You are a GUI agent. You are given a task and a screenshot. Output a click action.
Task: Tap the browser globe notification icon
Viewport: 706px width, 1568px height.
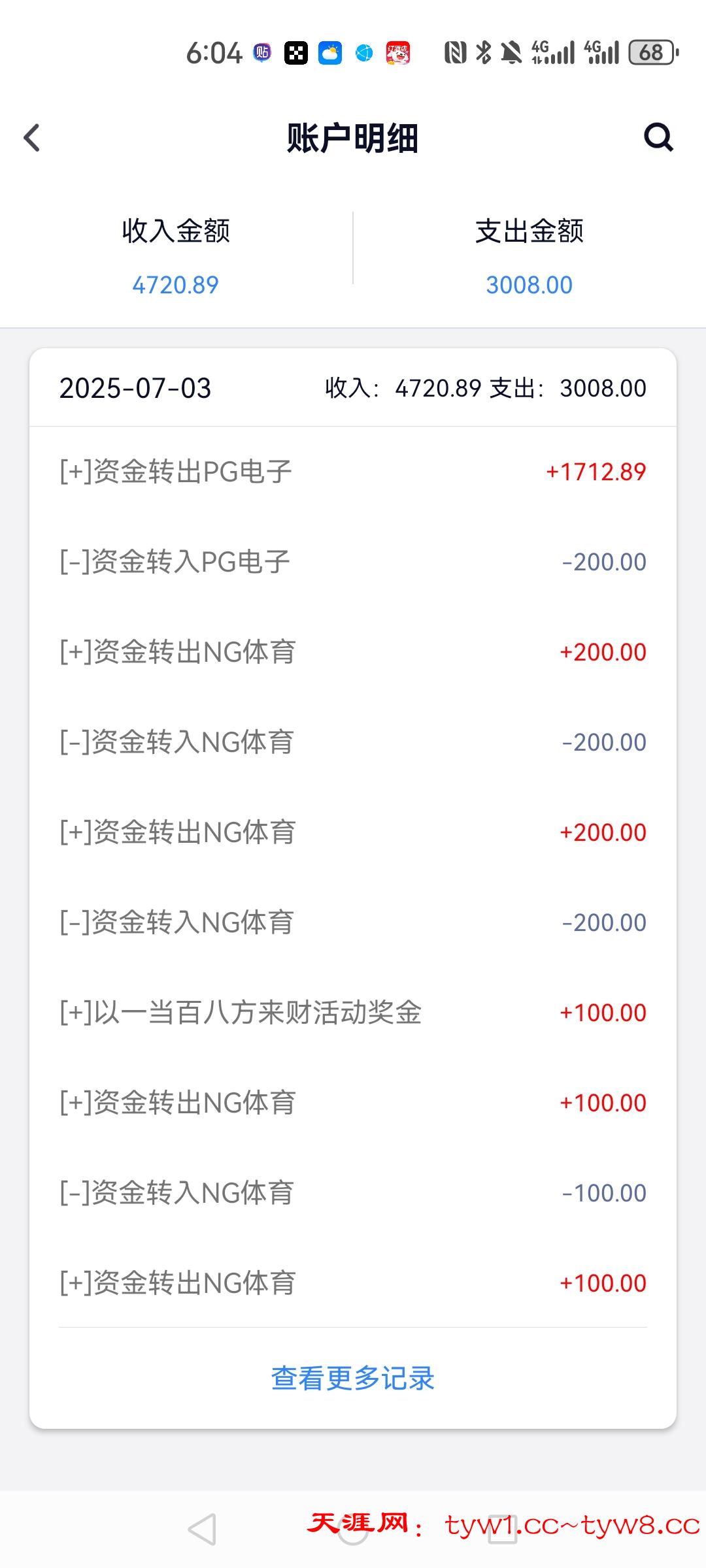364,52
